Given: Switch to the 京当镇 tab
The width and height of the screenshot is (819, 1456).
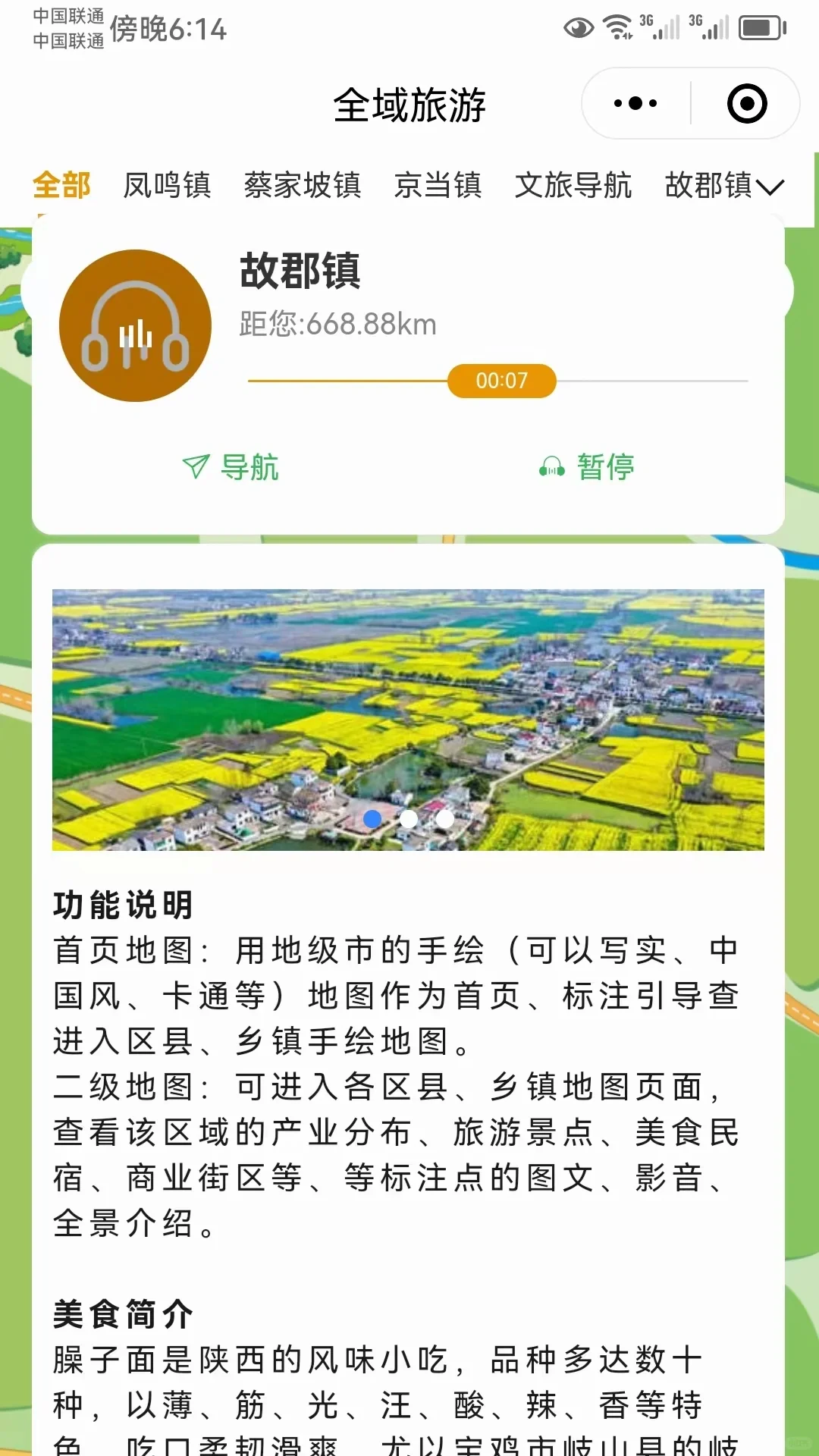Looking at the screenshot, I should pos(438,185).
